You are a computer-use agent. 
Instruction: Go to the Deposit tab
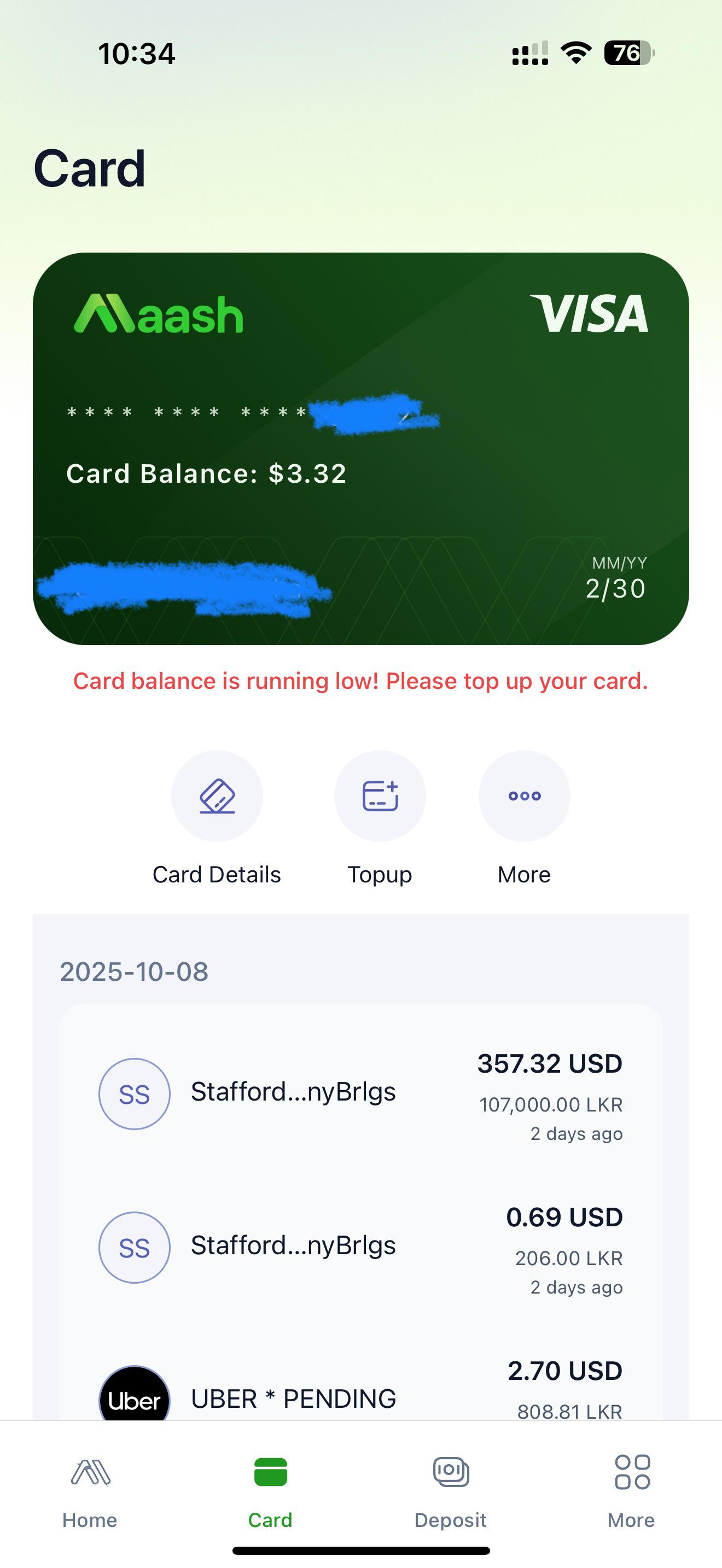point(451,1492)
